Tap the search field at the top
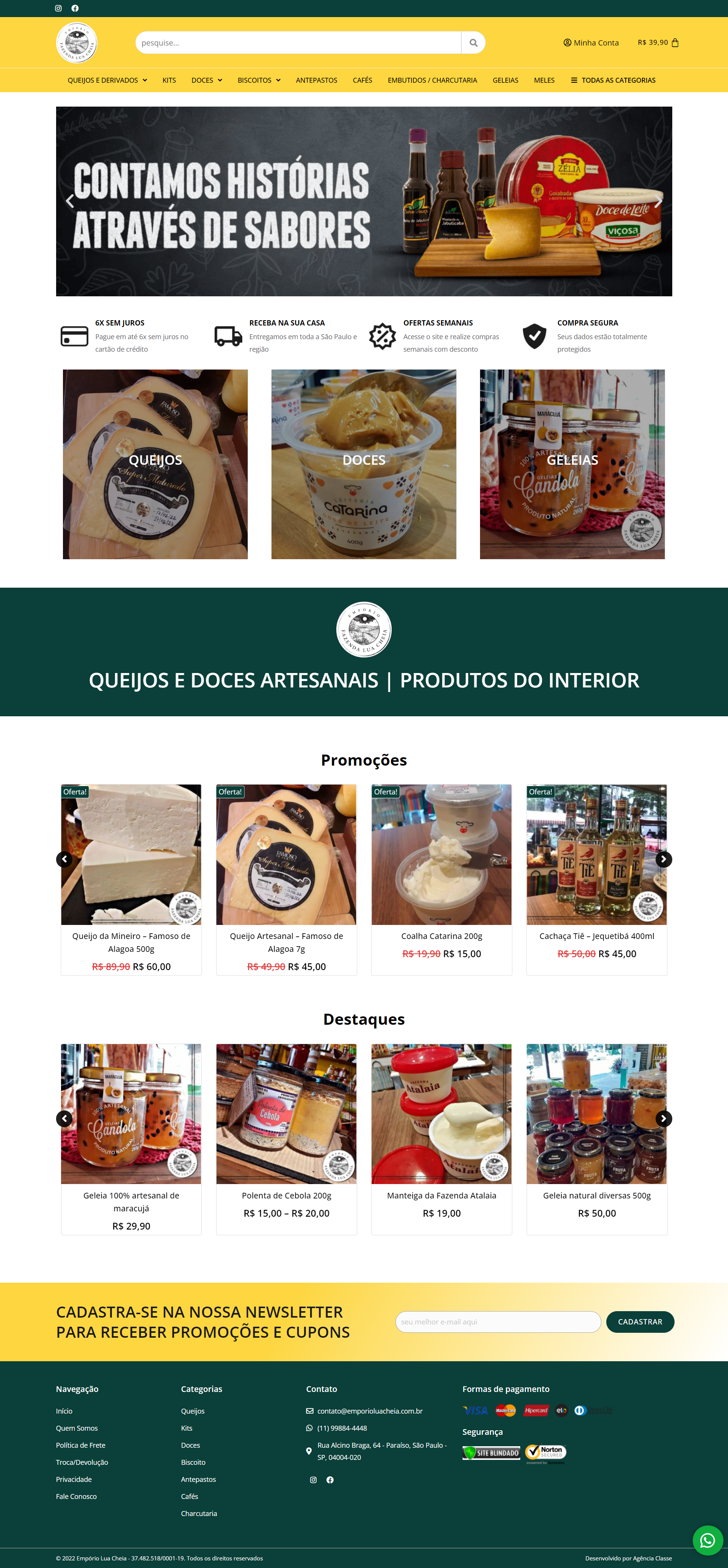Screen dimensions: 728x1568 (298, 42)
